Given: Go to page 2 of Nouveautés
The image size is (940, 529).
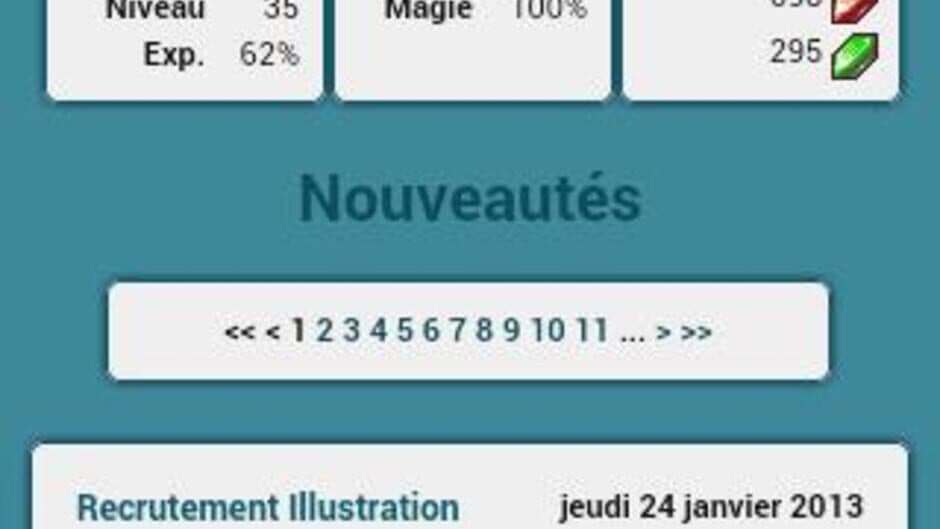Looking at the screenshot, I should pos(324,331).
